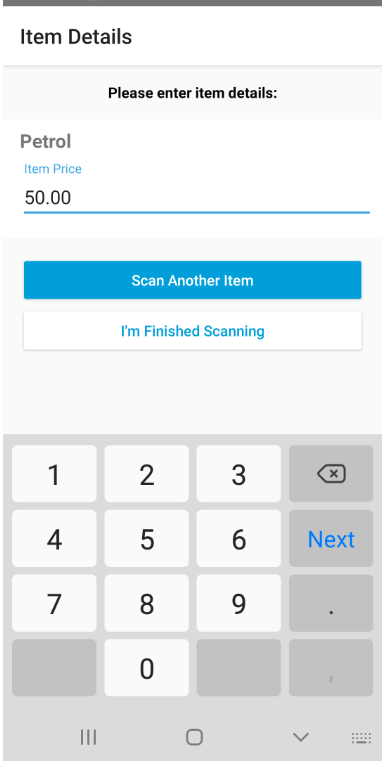Viewport: 386px width, 765px height.
Task: Hit the backspace key on the keypad
Action: [x=331, y=473]
